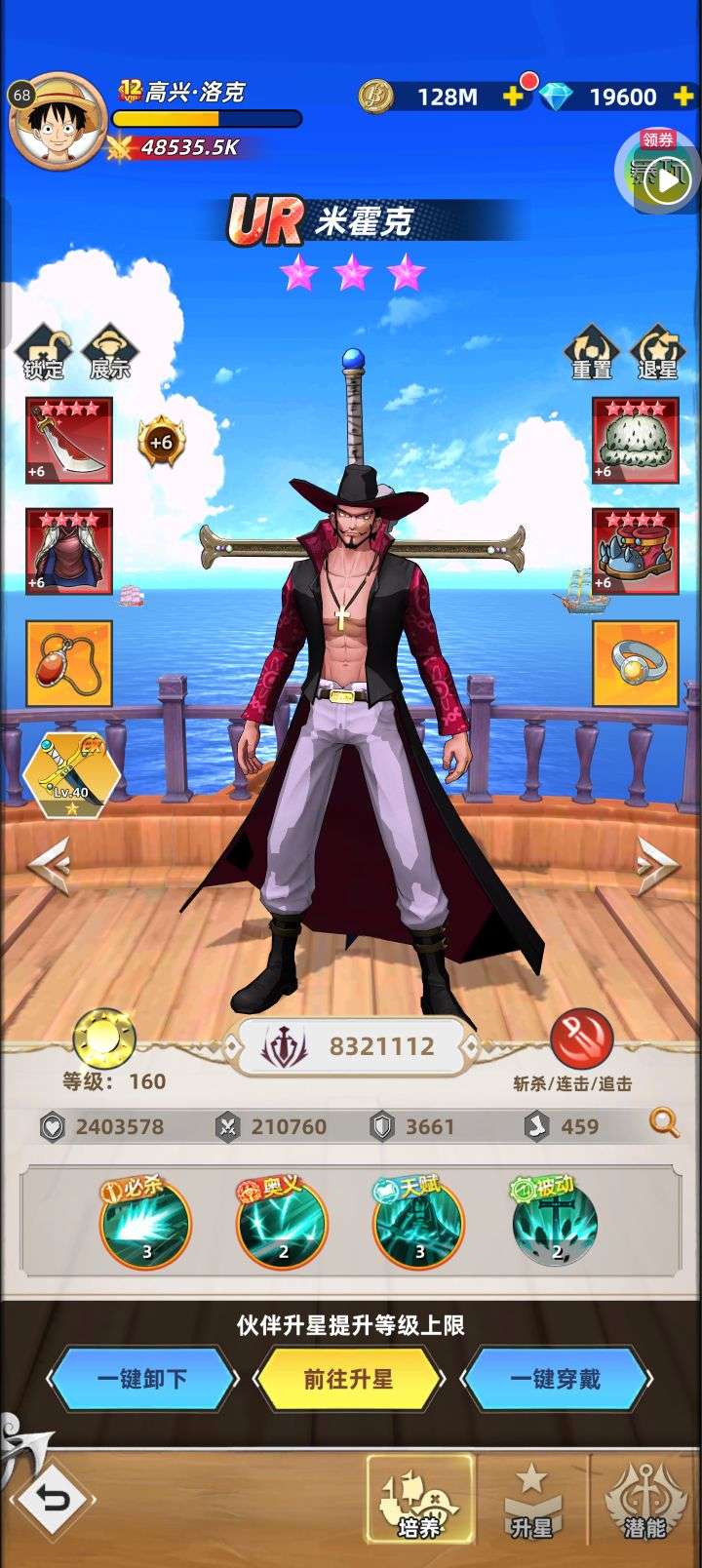Switch to the 潜能 tab
The height and width of the screenshot is (1568, 702).
click(x=644, y=1502)
